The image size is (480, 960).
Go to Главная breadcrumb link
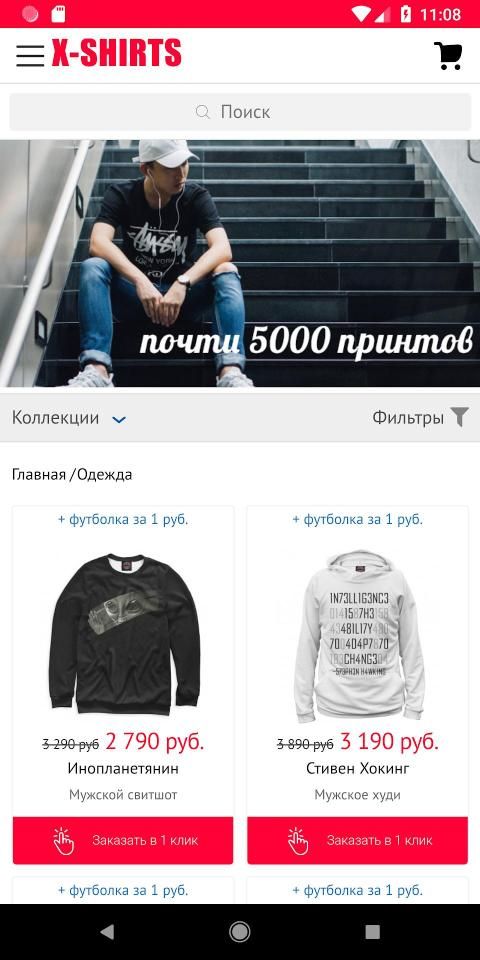click(x=39, y=474)
